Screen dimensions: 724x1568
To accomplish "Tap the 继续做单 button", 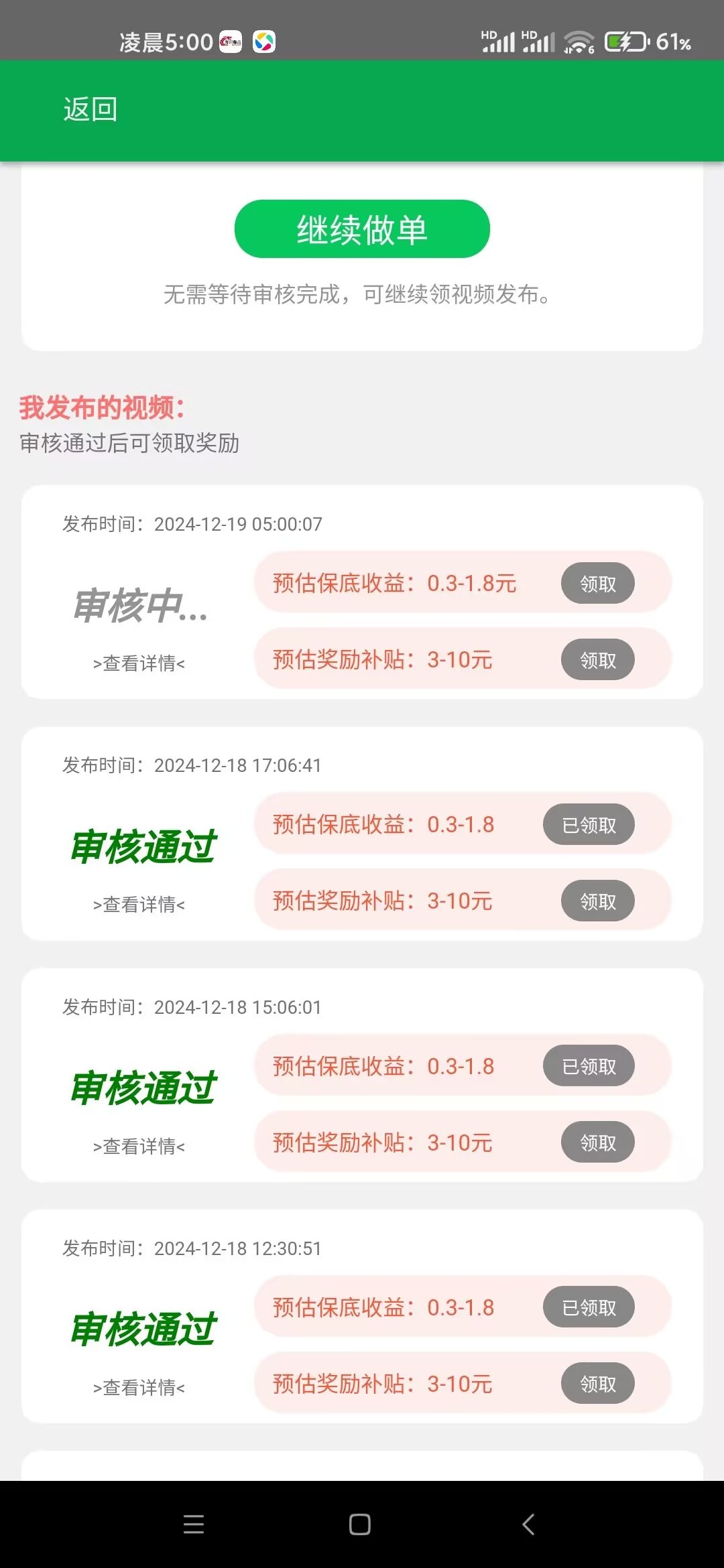I will 362,228.
